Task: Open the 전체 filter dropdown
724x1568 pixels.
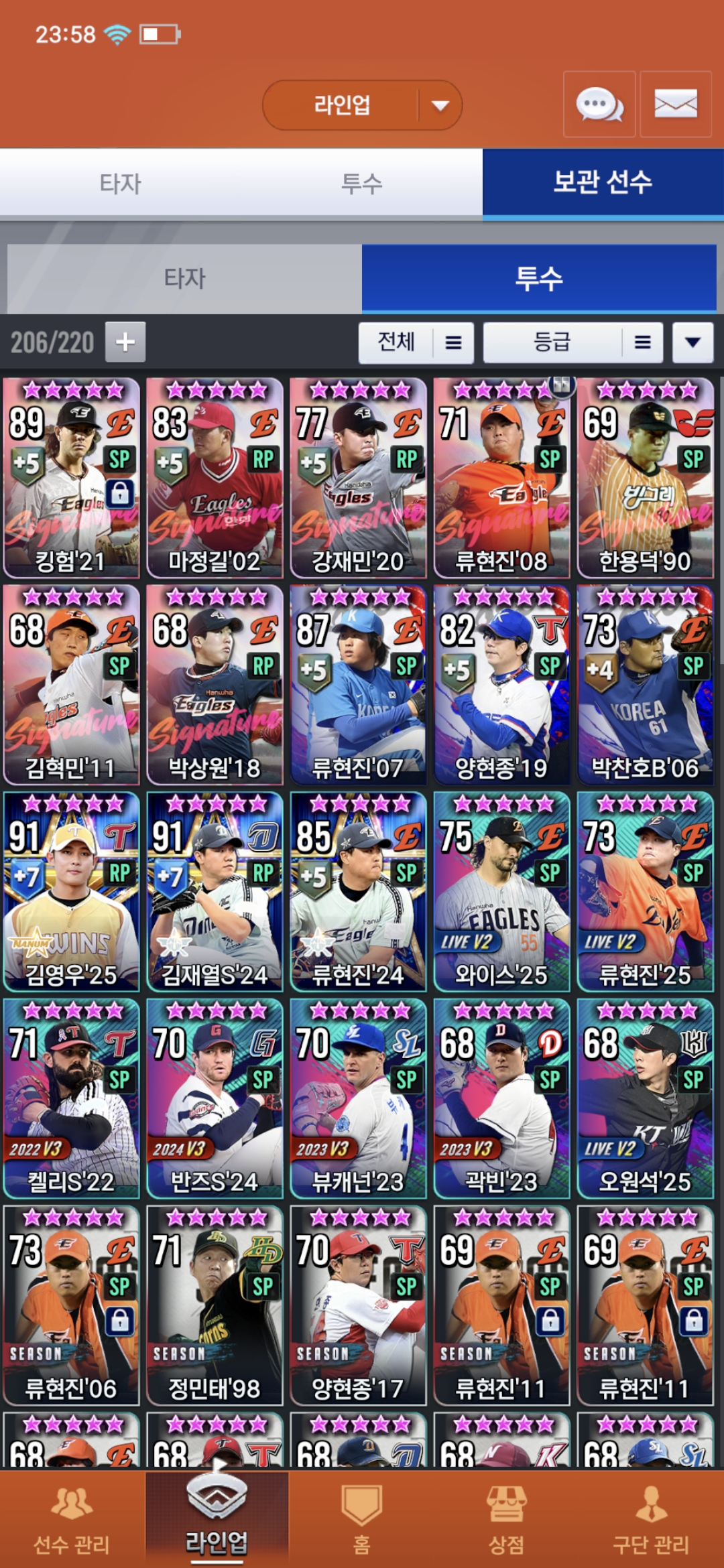Action: coord(416,342)
